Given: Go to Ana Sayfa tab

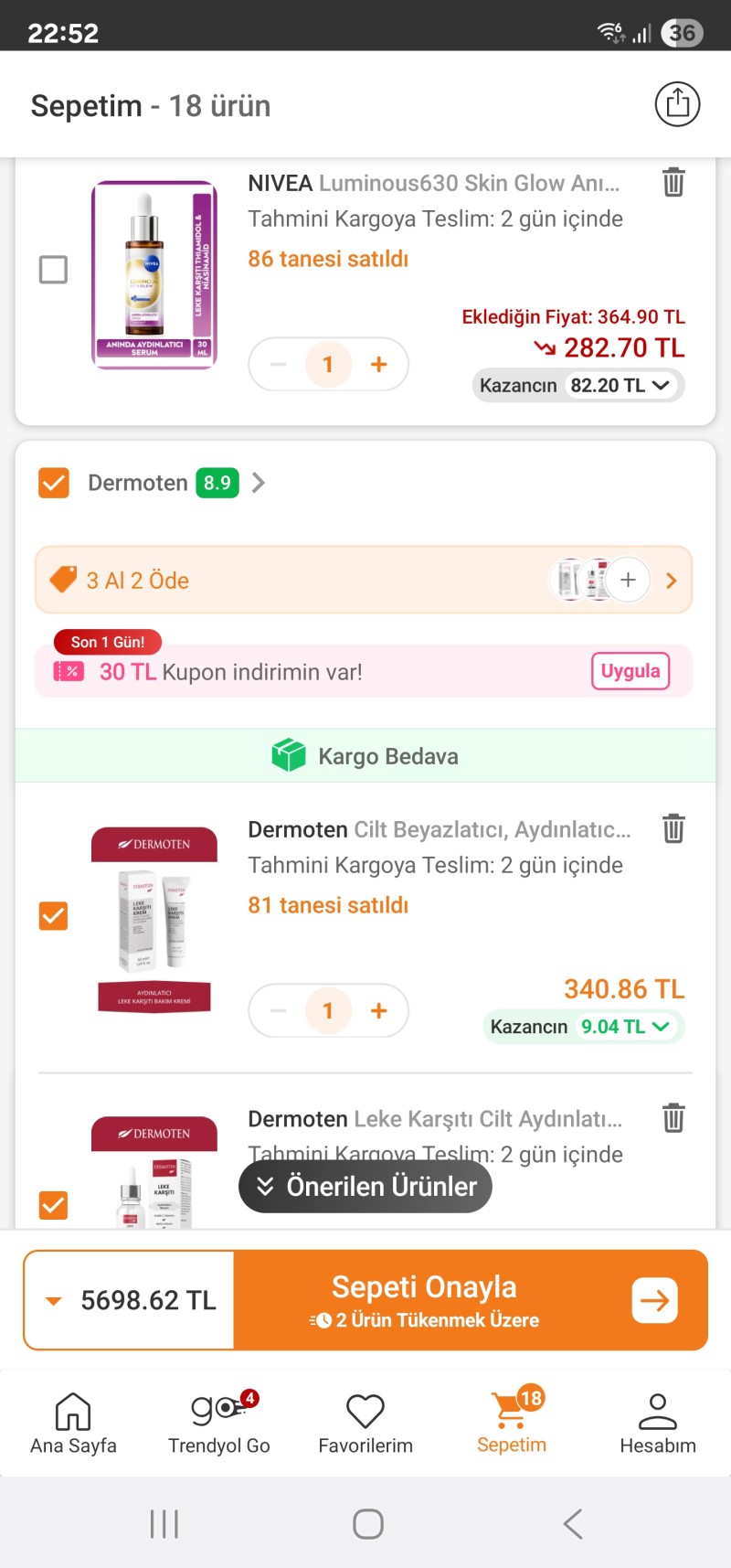Looking at the screenshot, I should pos(73,1424).
